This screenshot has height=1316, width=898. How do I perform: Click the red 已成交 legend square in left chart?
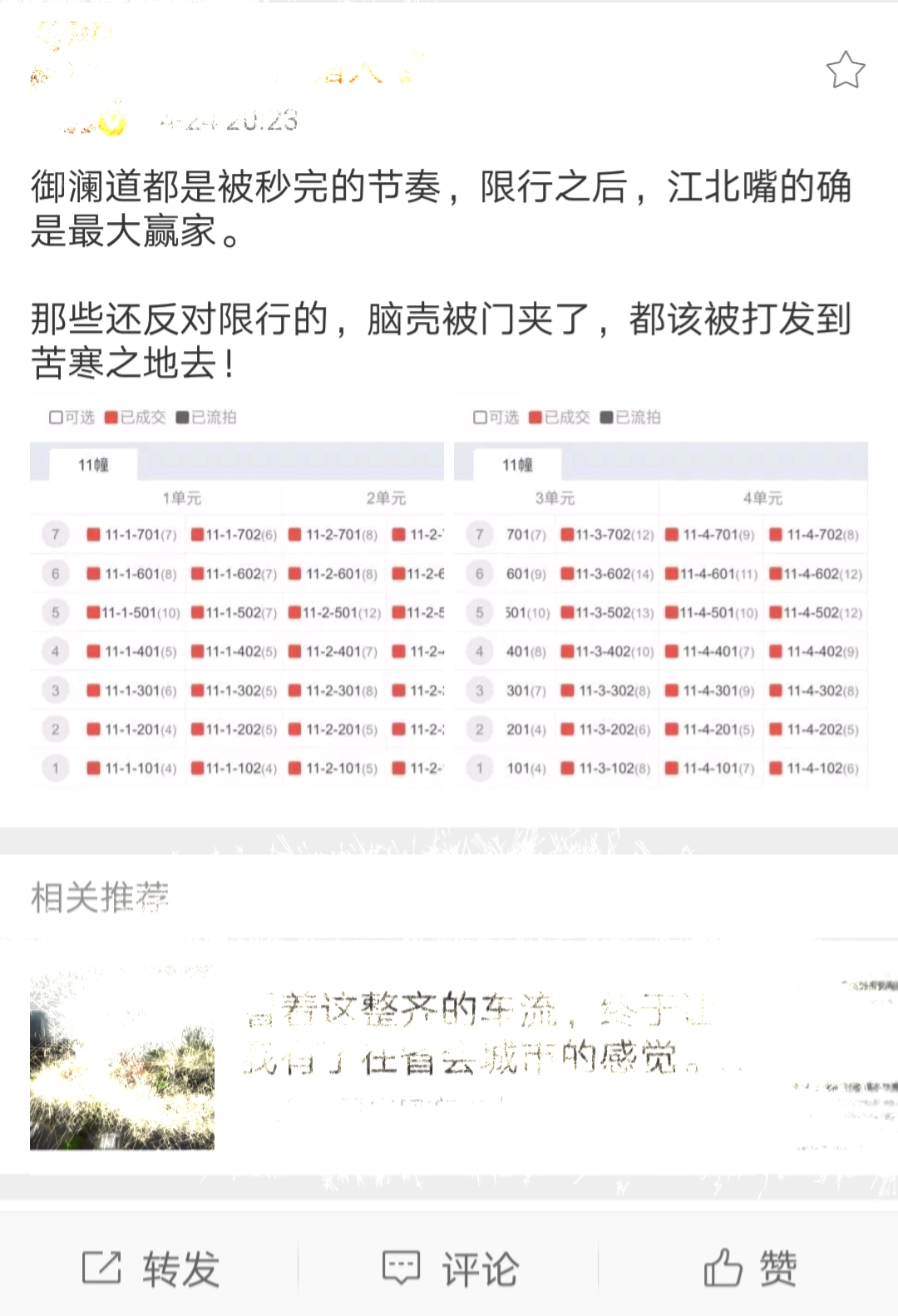tap(109, 417)
